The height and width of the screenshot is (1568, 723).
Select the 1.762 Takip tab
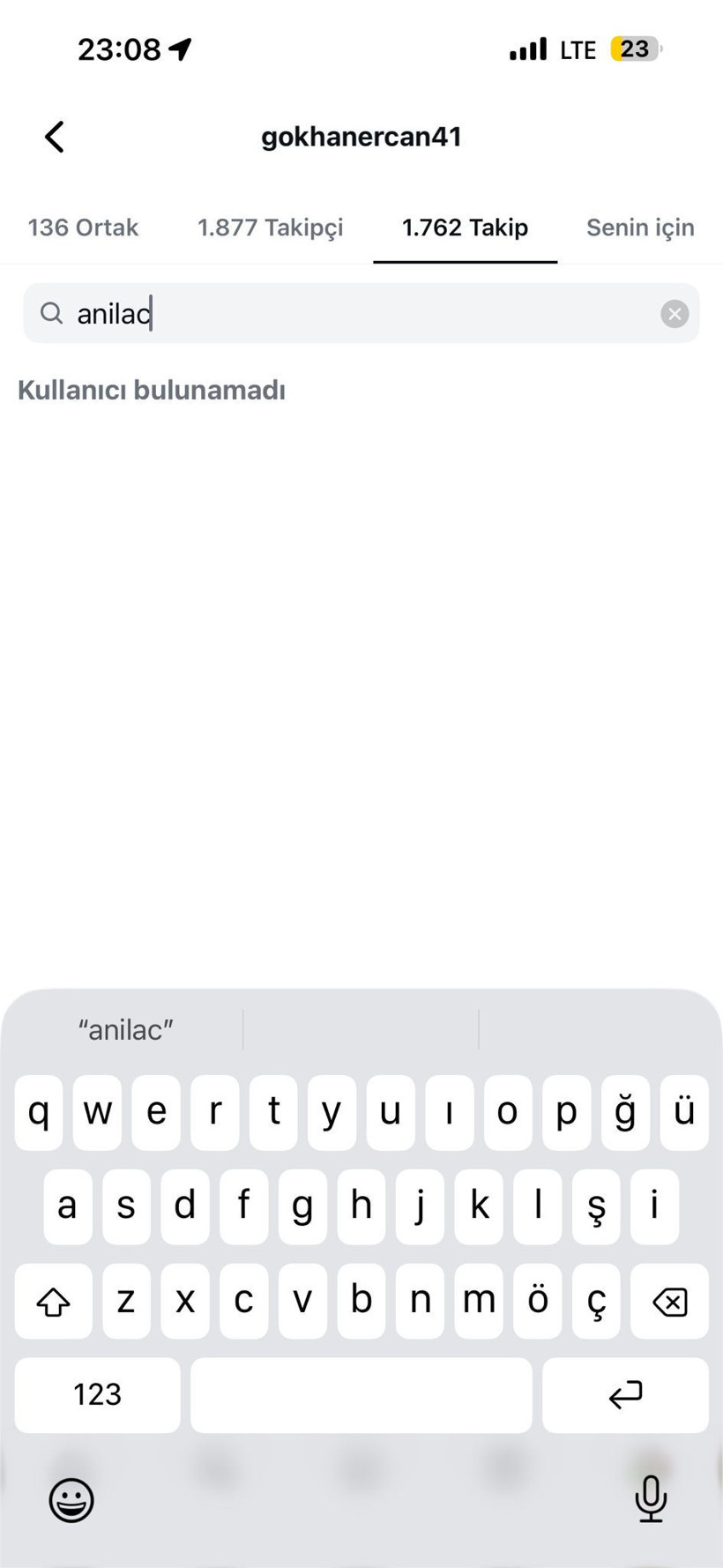pos(465,228)
